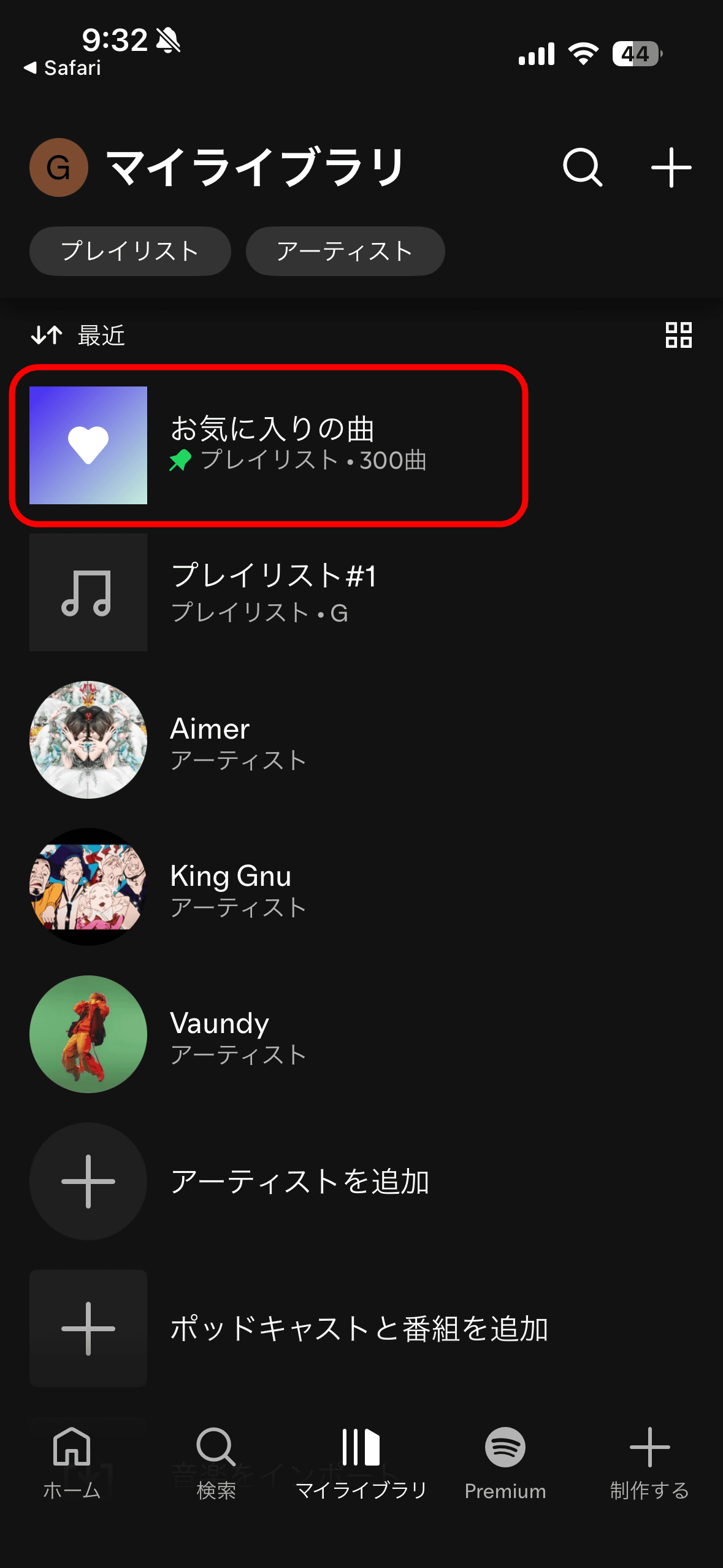Open artist Aimer
Screen dimensions: 723x1568
tap(208, 740)
